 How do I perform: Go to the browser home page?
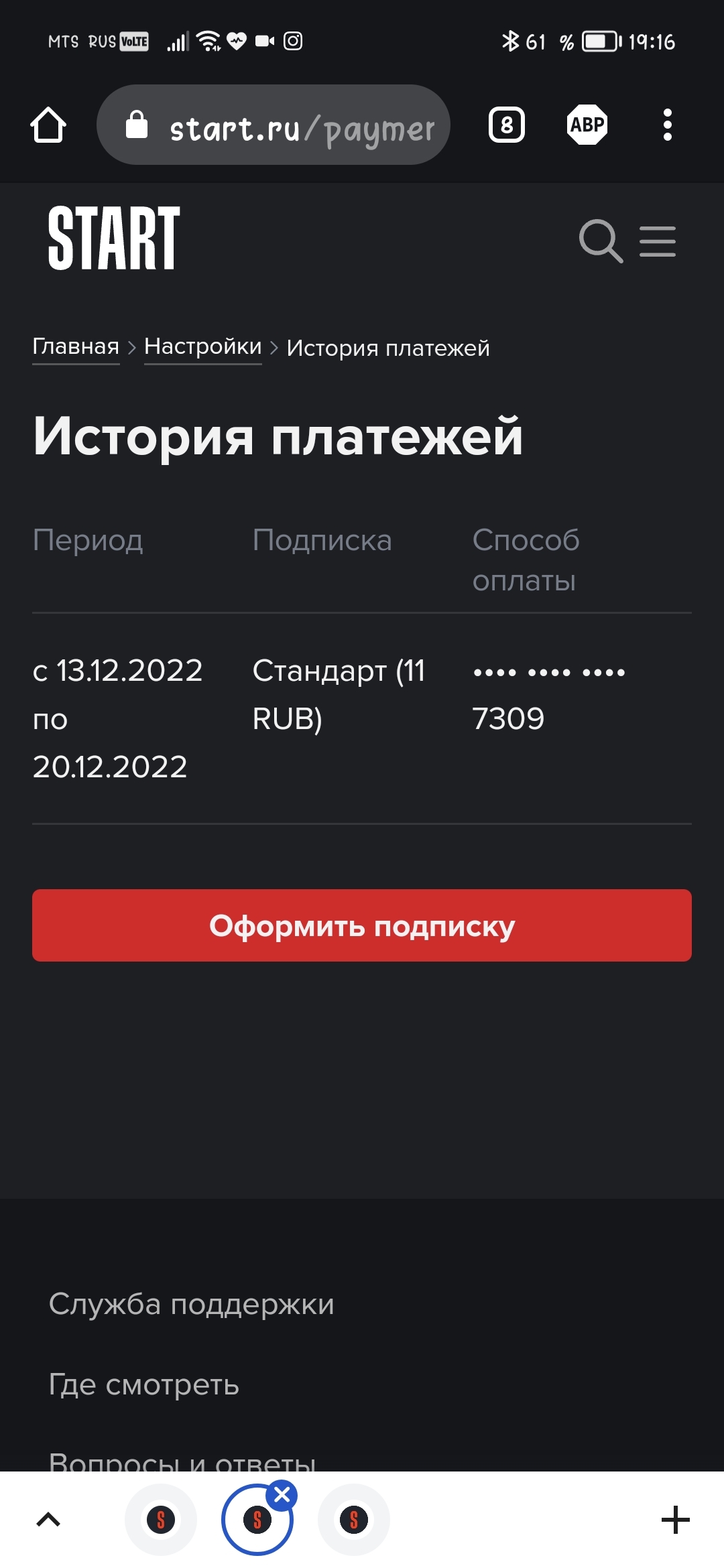48,125
